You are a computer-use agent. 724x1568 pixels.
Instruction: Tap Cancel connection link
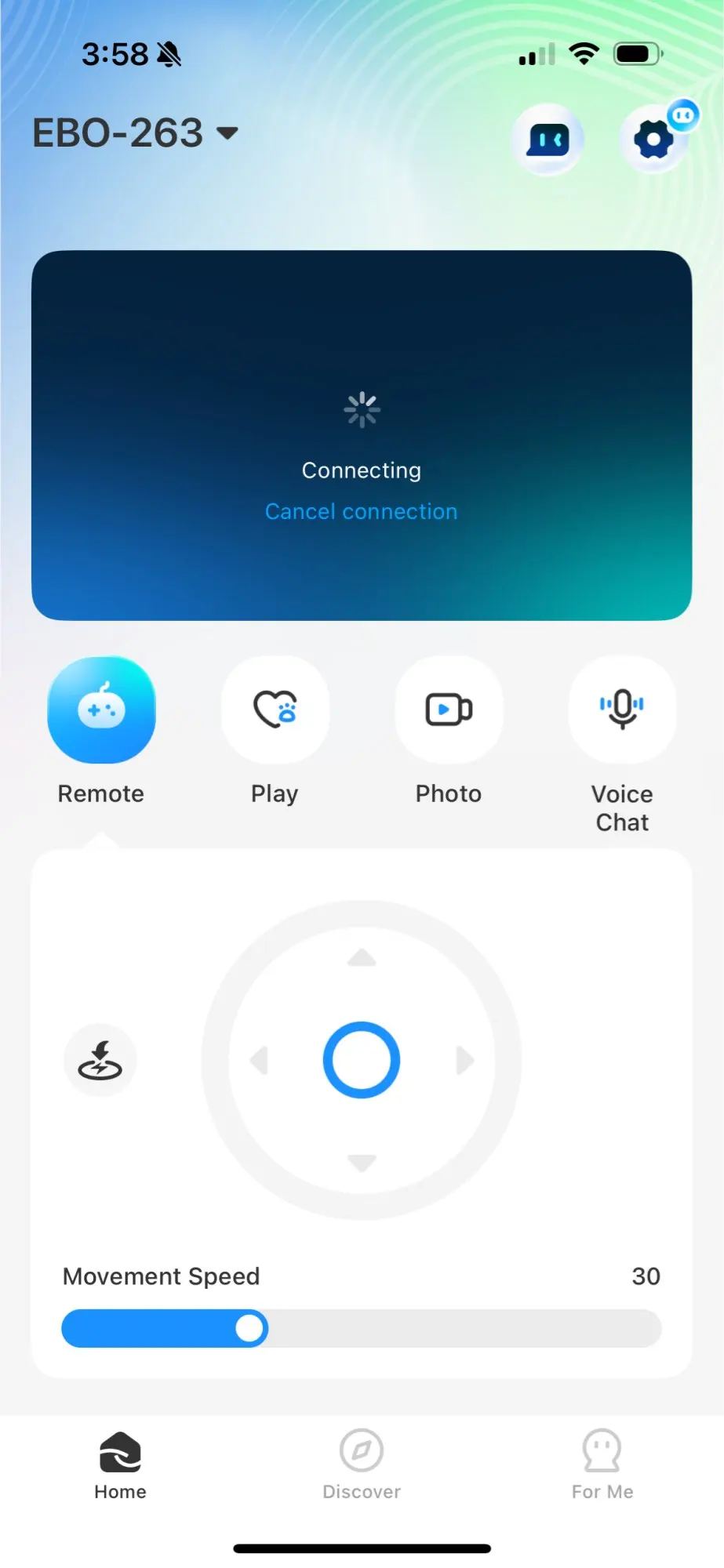[x=361, y=511]
